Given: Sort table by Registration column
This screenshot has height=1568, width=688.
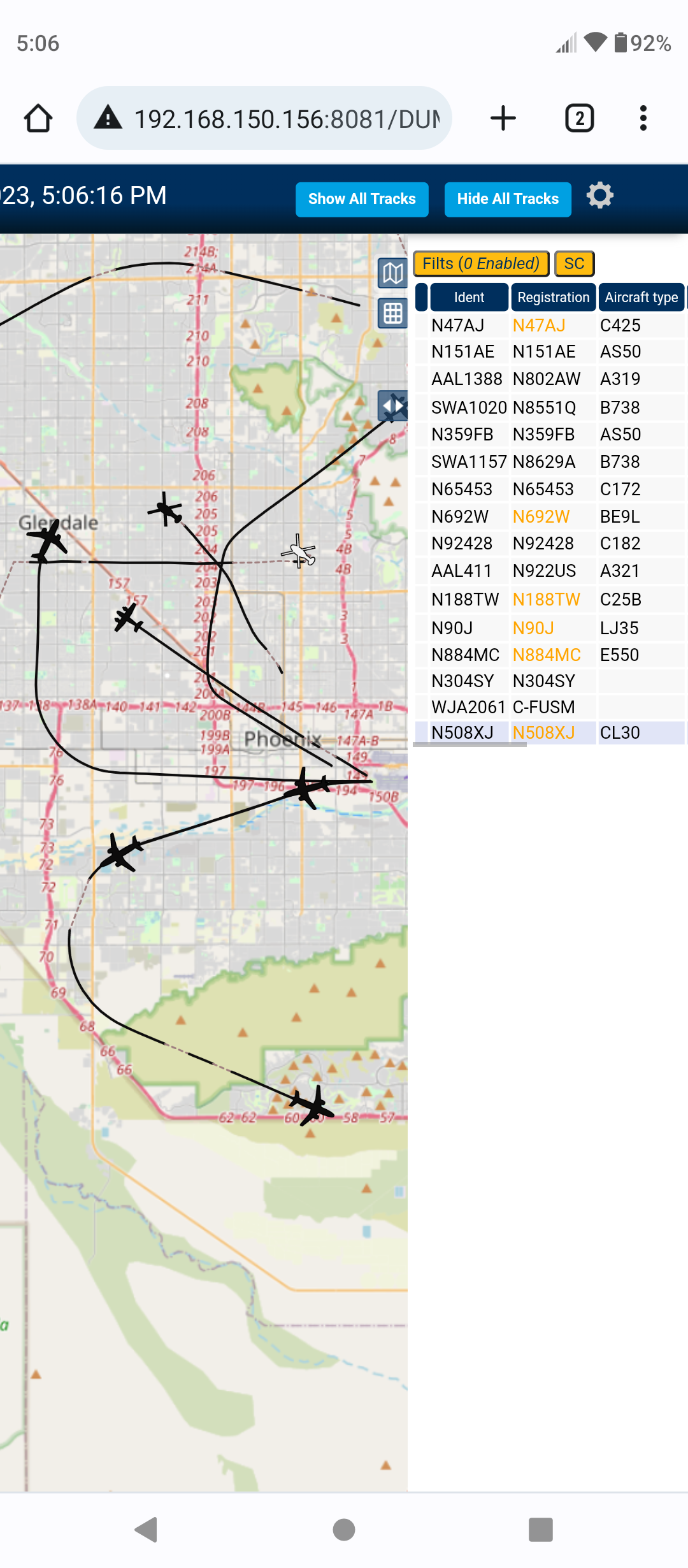Looking at the screenshot, I should coord(553,298).
